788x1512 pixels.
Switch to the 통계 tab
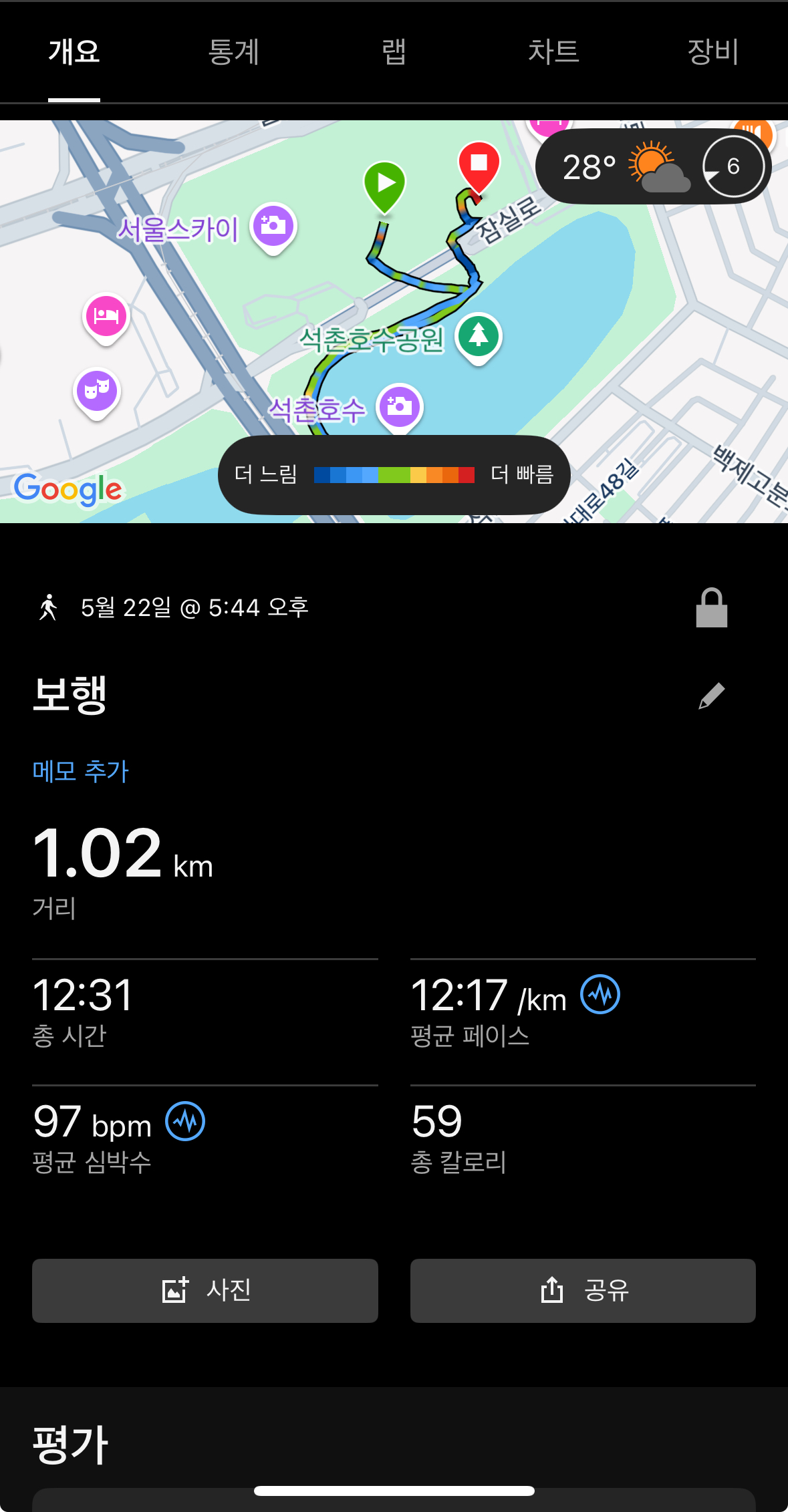click(x=233, y=52)
